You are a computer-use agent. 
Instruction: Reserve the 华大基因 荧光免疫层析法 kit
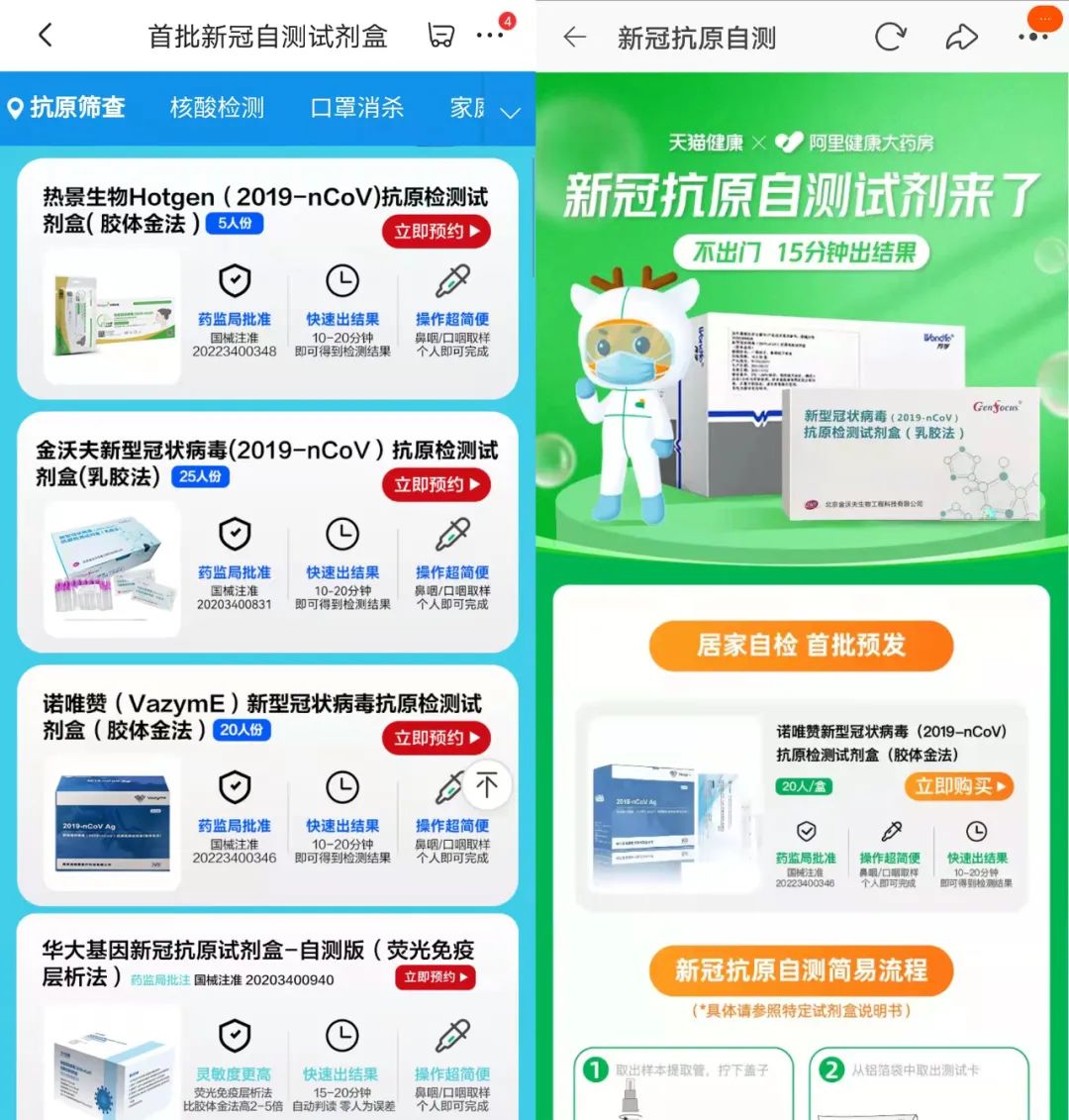(437, 977)
